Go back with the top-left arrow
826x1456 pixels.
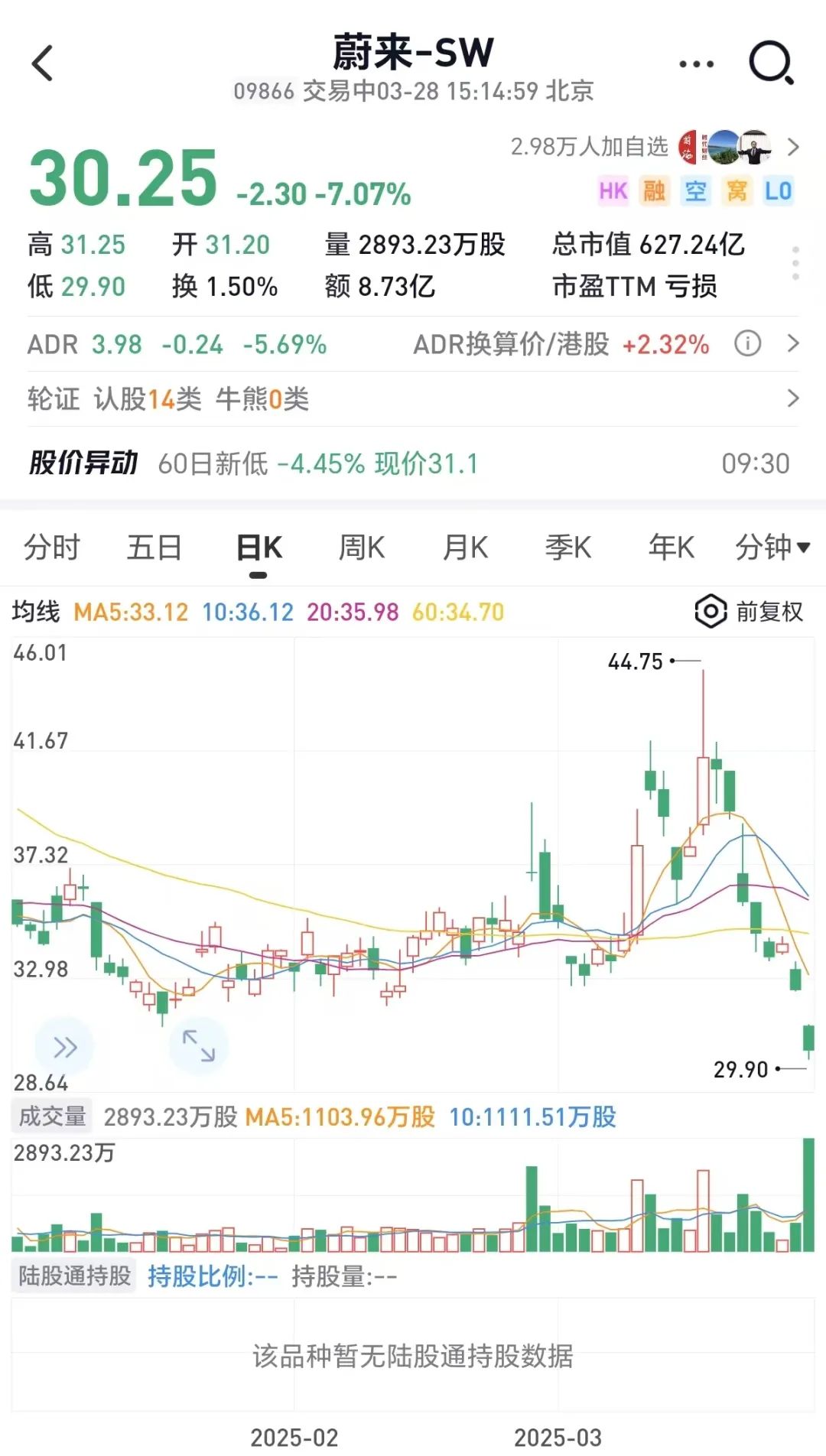point(43,63)
